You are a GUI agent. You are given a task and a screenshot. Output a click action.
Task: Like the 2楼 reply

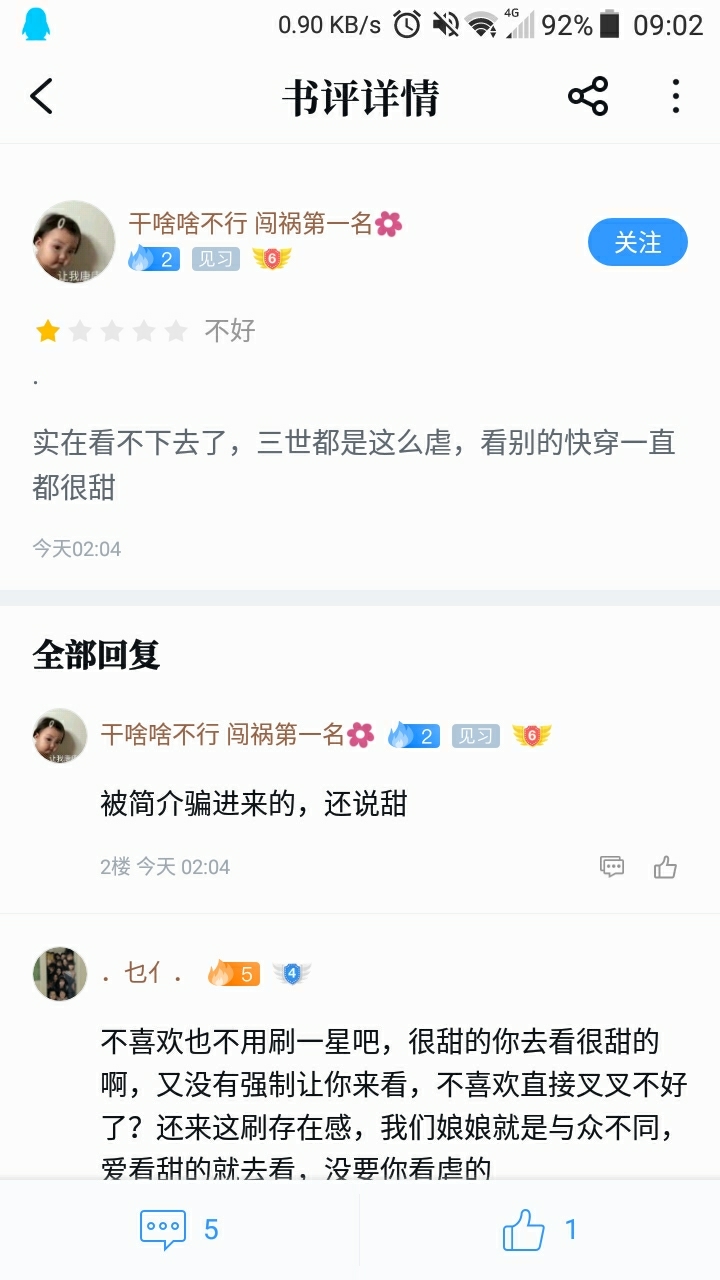point(666,867)
